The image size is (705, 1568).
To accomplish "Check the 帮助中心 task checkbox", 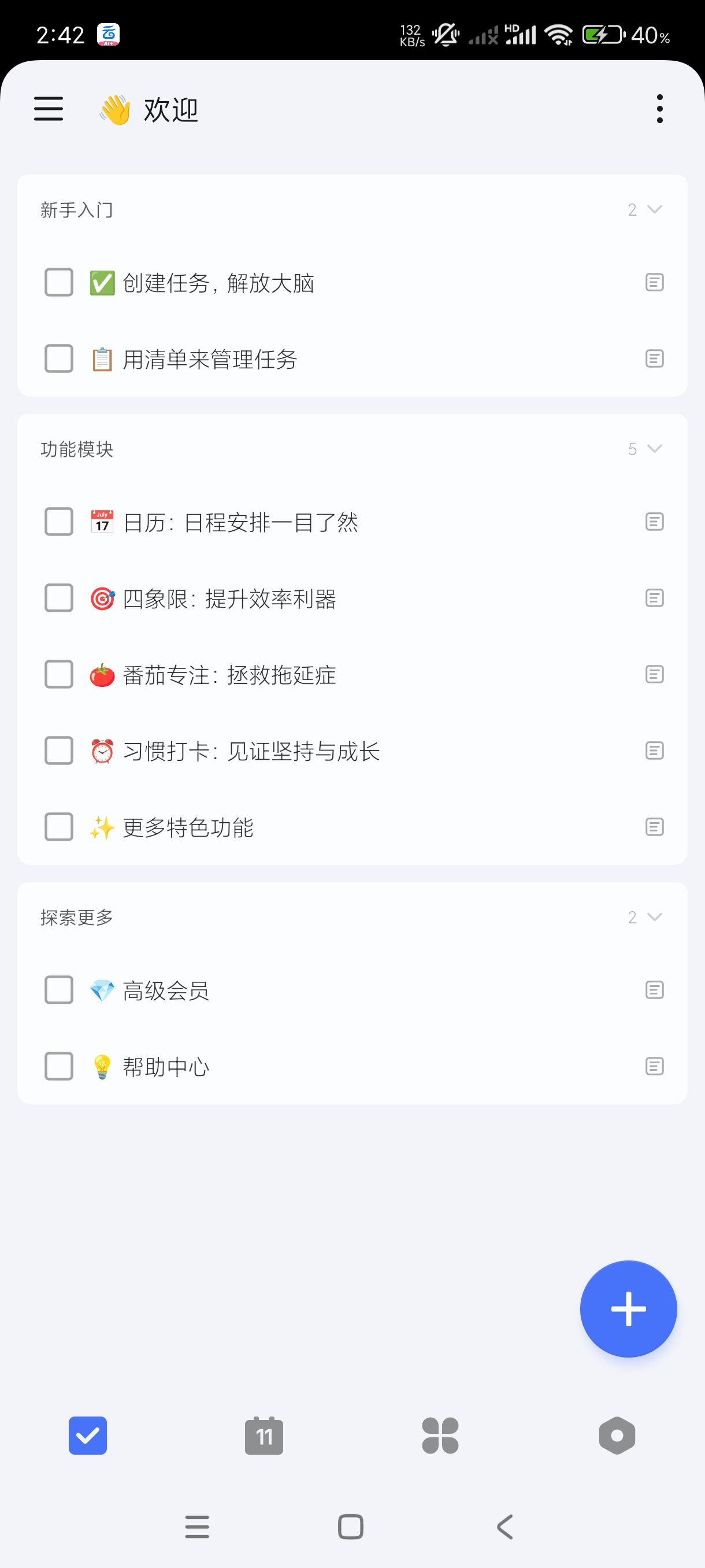I will pyautogui.click(x=59, y=1066).
